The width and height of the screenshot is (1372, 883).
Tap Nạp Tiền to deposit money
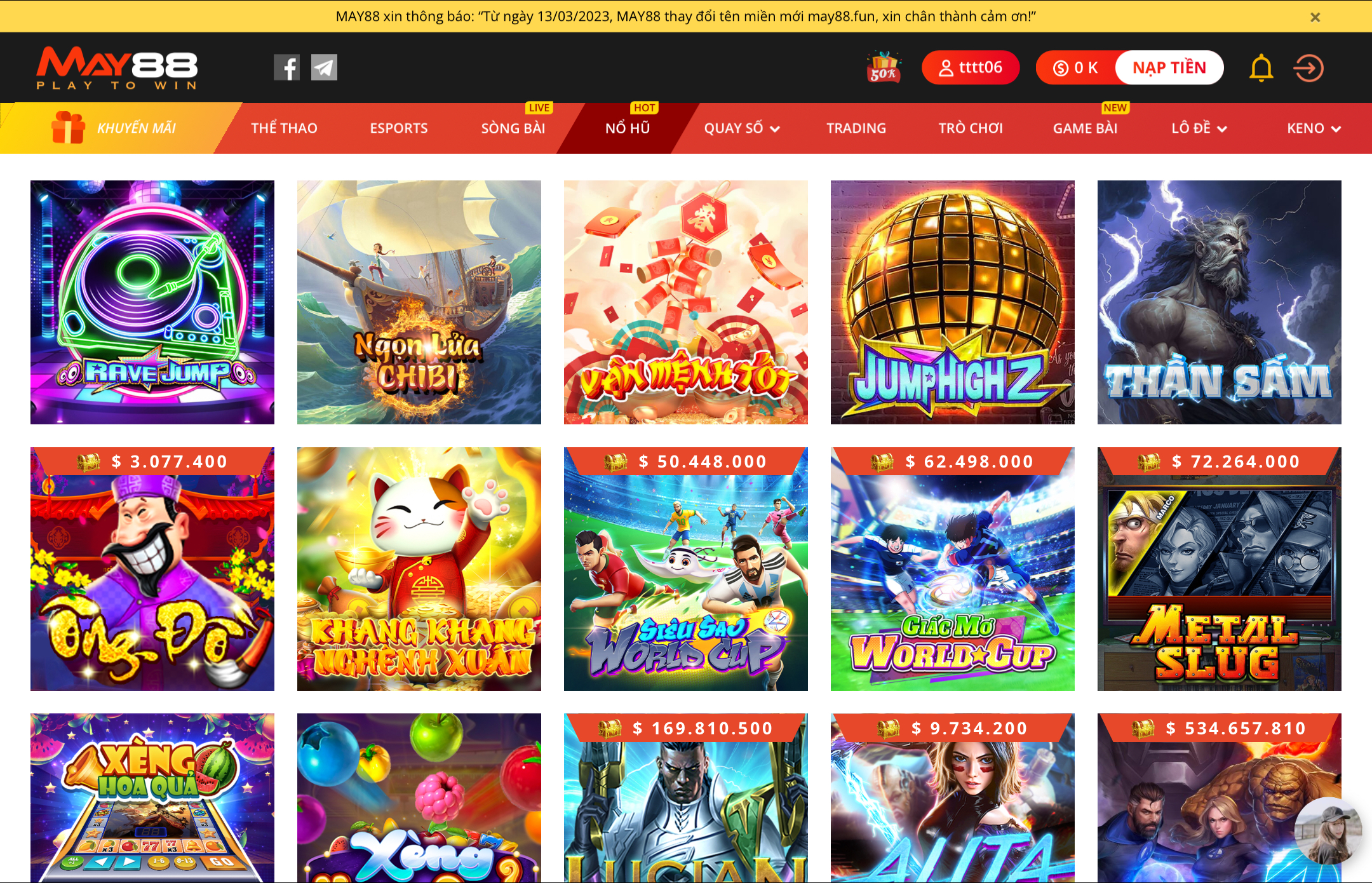(x=1169, y=67)
